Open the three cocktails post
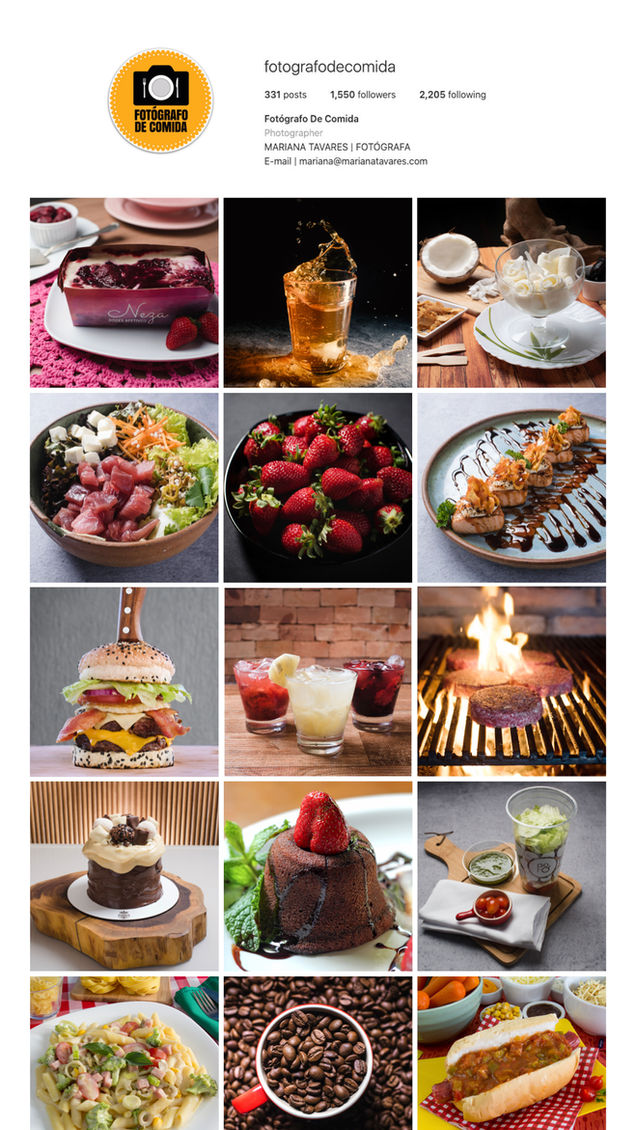 [318, 682]
